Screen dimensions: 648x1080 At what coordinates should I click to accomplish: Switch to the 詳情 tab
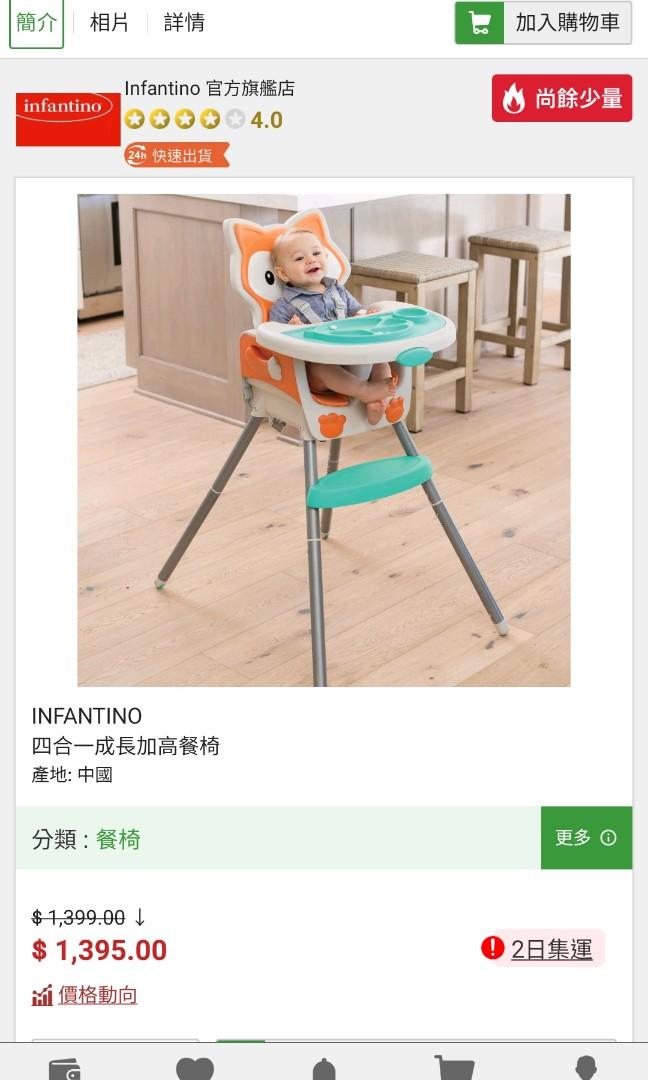pyautogui.click(x=184, y=22)
